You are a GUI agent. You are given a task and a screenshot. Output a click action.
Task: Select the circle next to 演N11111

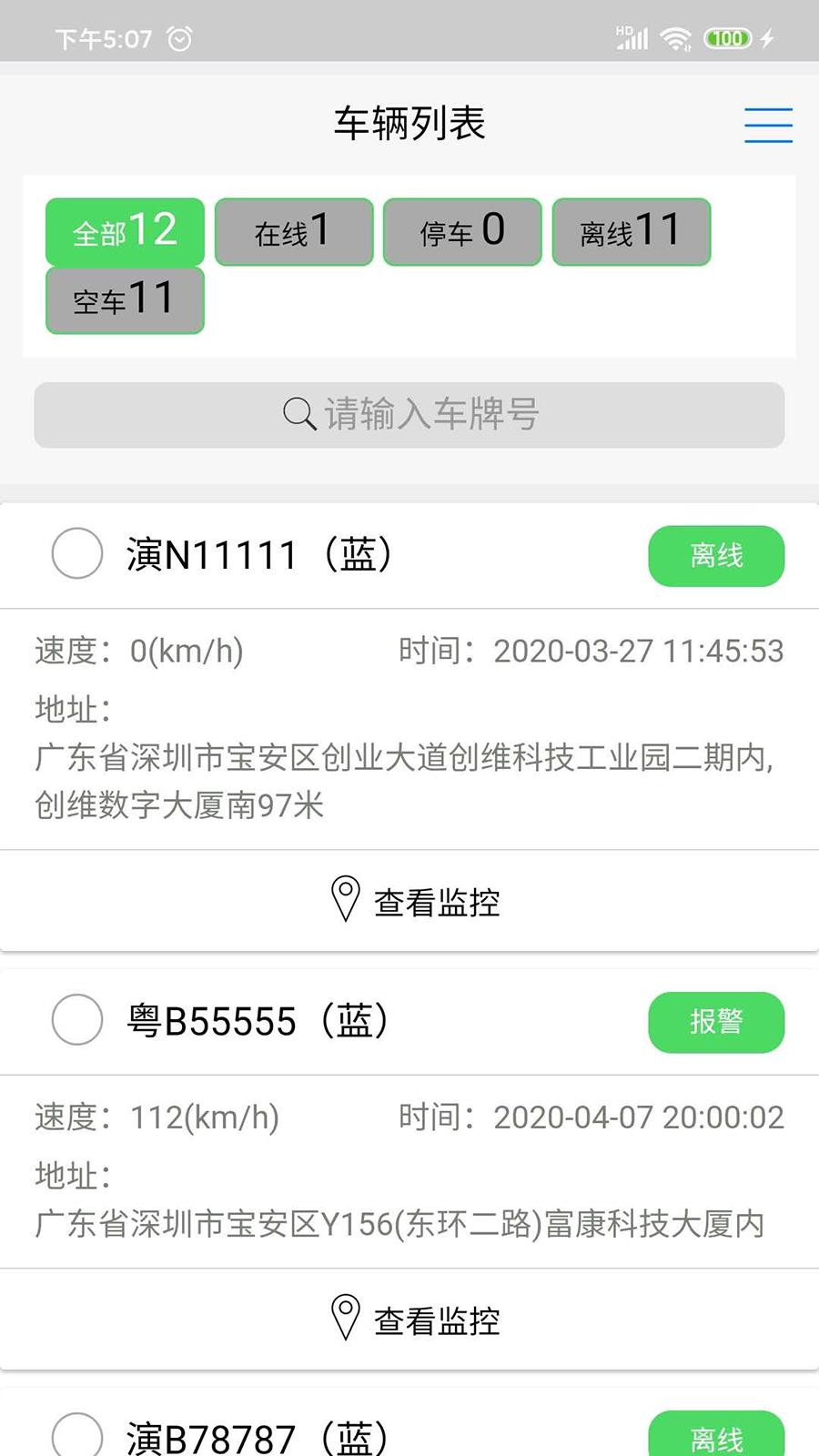76,553
